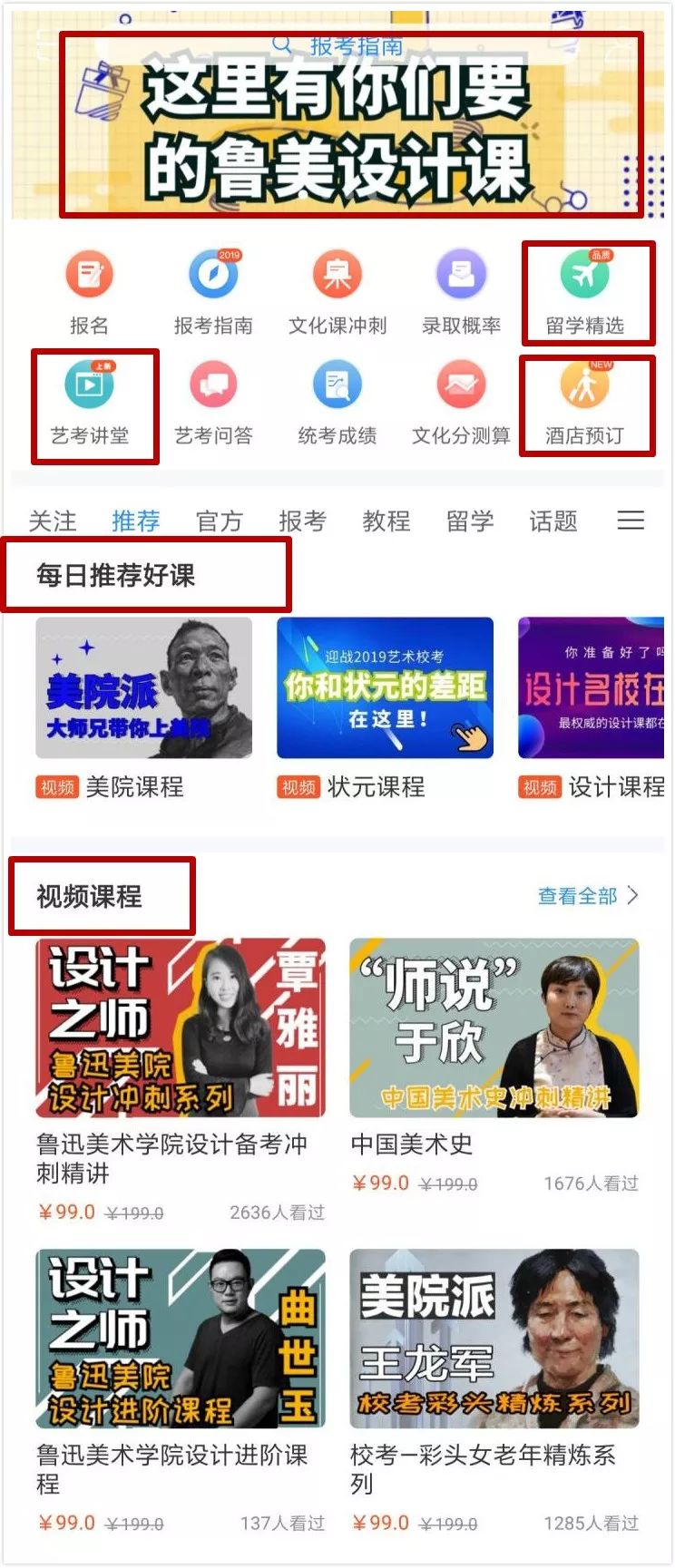Switch to the 关注 tab
This screenshot has width=675, height=1568.
[x=53, y=521]
